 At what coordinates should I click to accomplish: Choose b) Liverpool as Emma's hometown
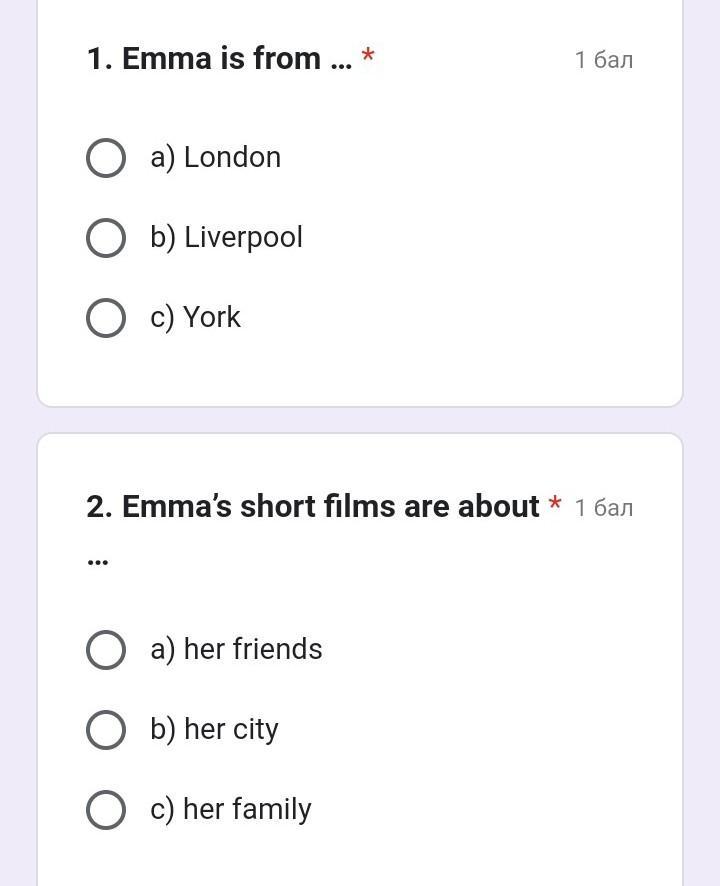[106, 238]
